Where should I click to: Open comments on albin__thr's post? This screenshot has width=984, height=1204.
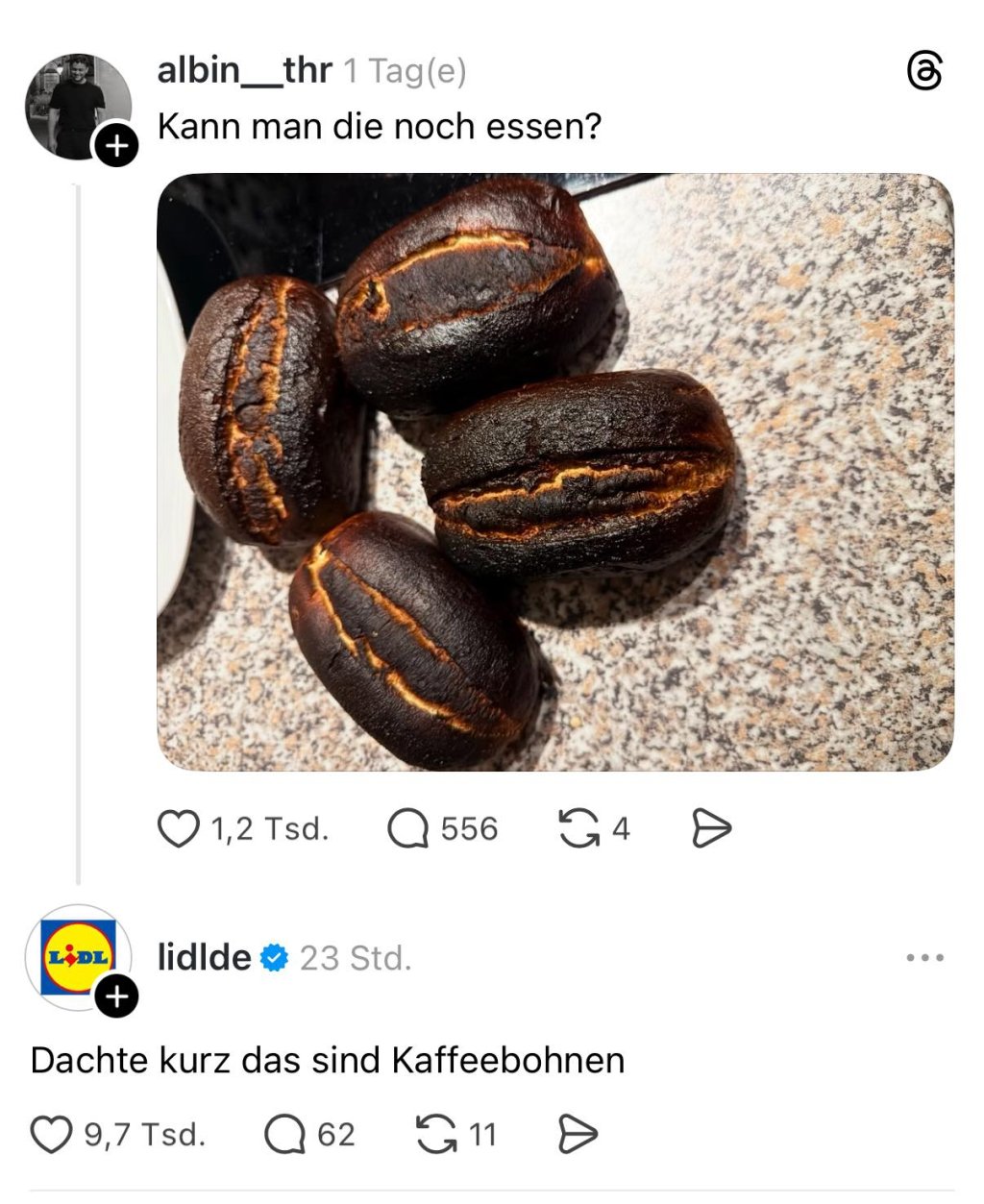pyautogui.click(x=407, y=828)
